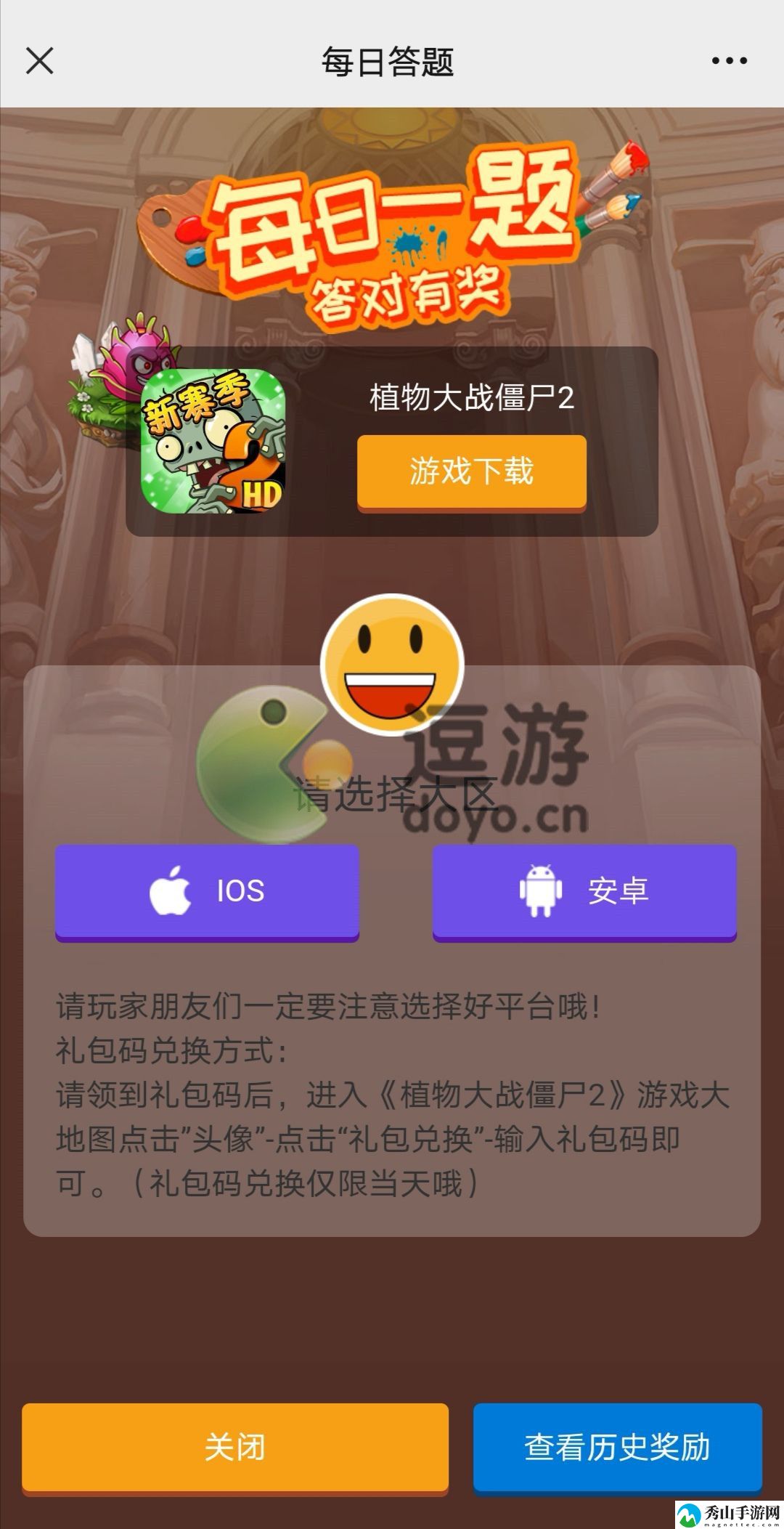Tap the 游戏下载 button

[471, 471]
